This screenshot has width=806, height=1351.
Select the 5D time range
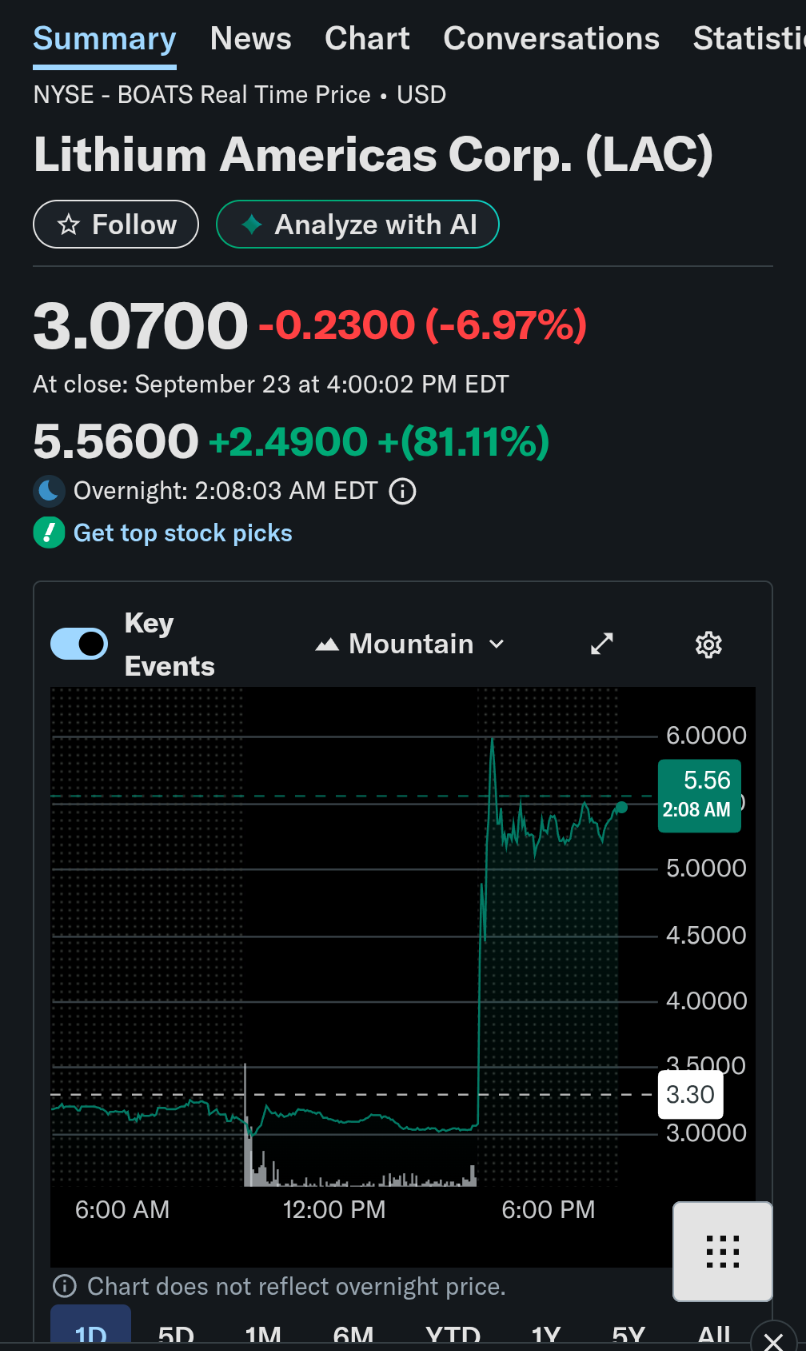click(x=177, y=1335)
